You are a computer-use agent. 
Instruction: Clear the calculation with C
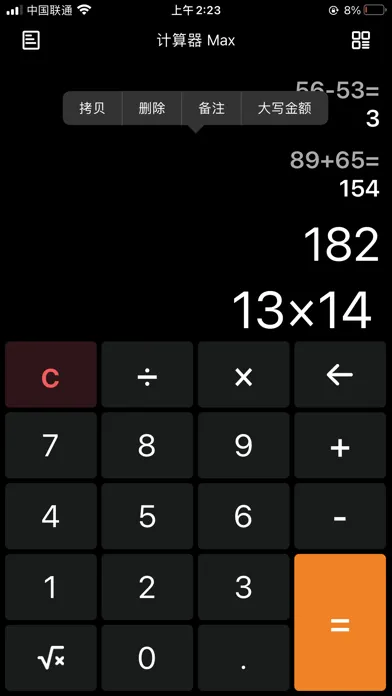coord(51,374)
